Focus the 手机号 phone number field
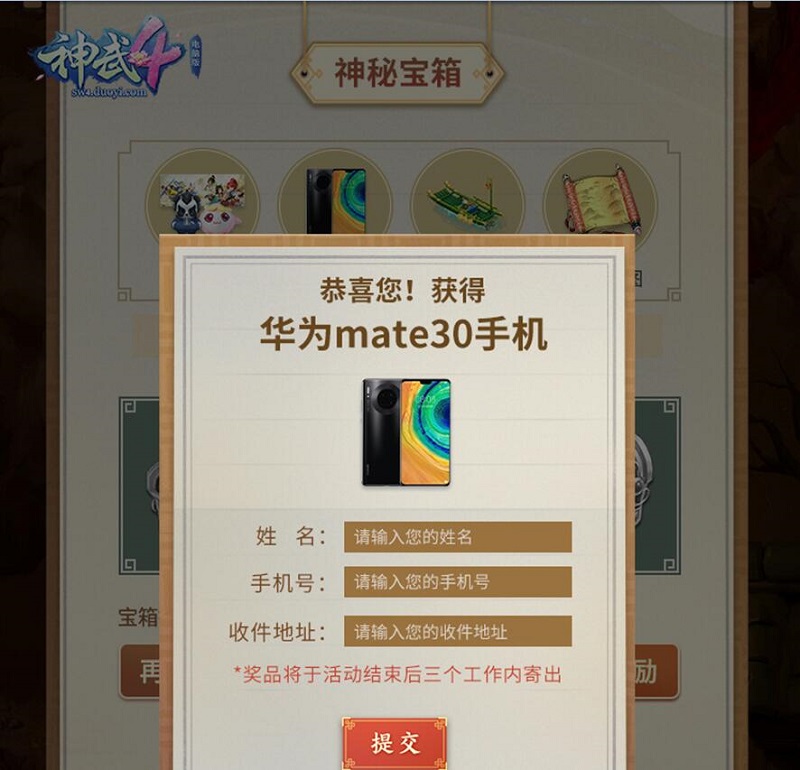 tap(457, 582)
